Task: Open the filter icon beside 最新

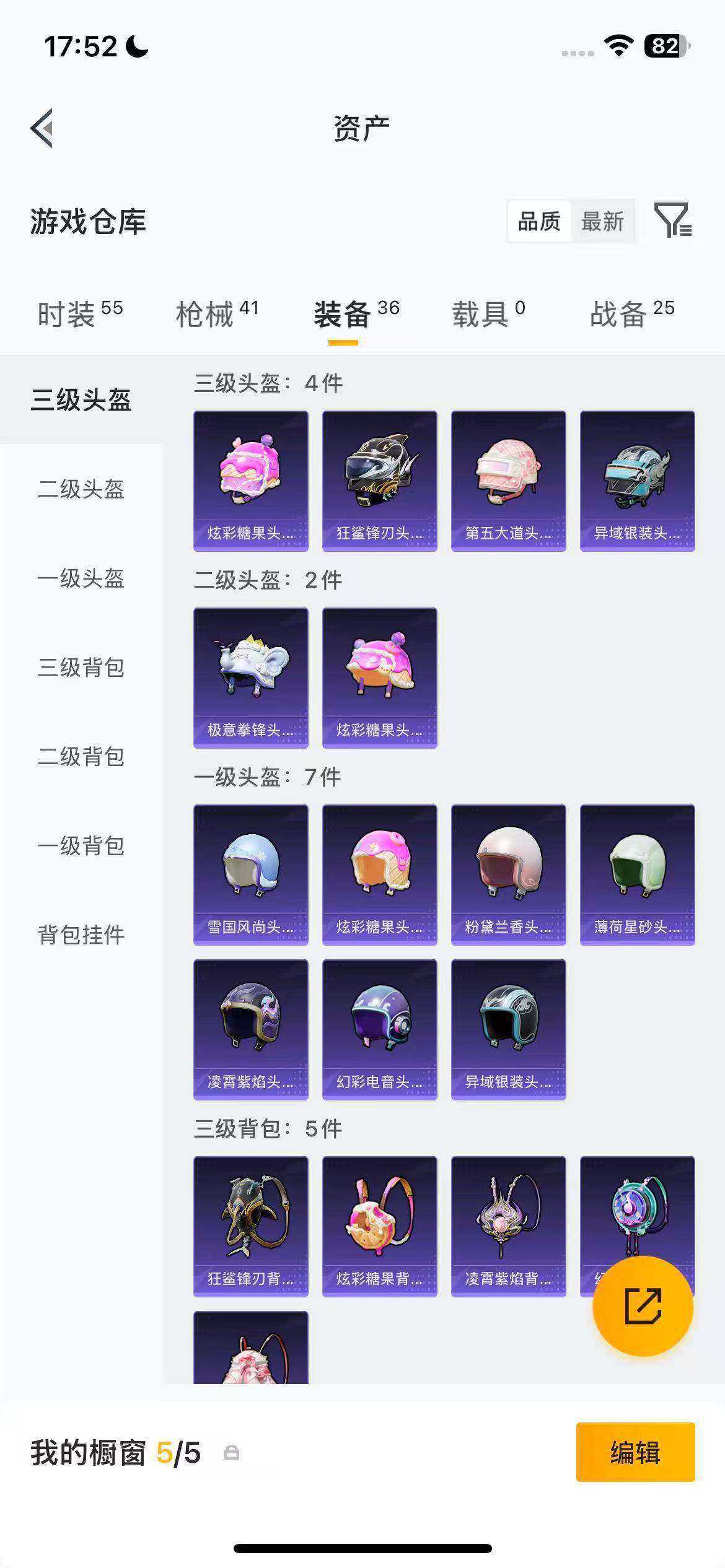Action: pos(672,220)
